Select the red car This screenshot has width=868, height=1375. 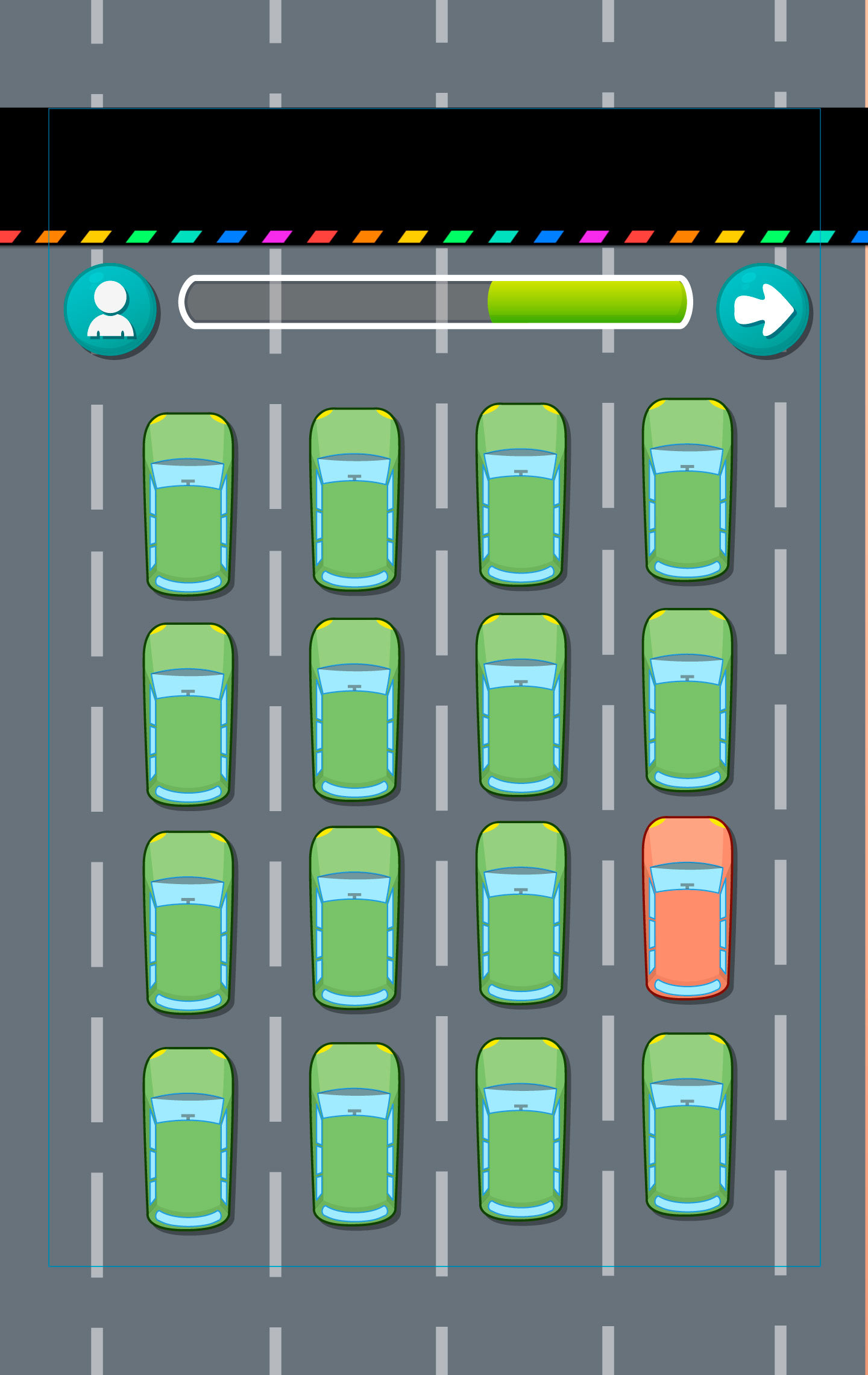coord(688,908)
